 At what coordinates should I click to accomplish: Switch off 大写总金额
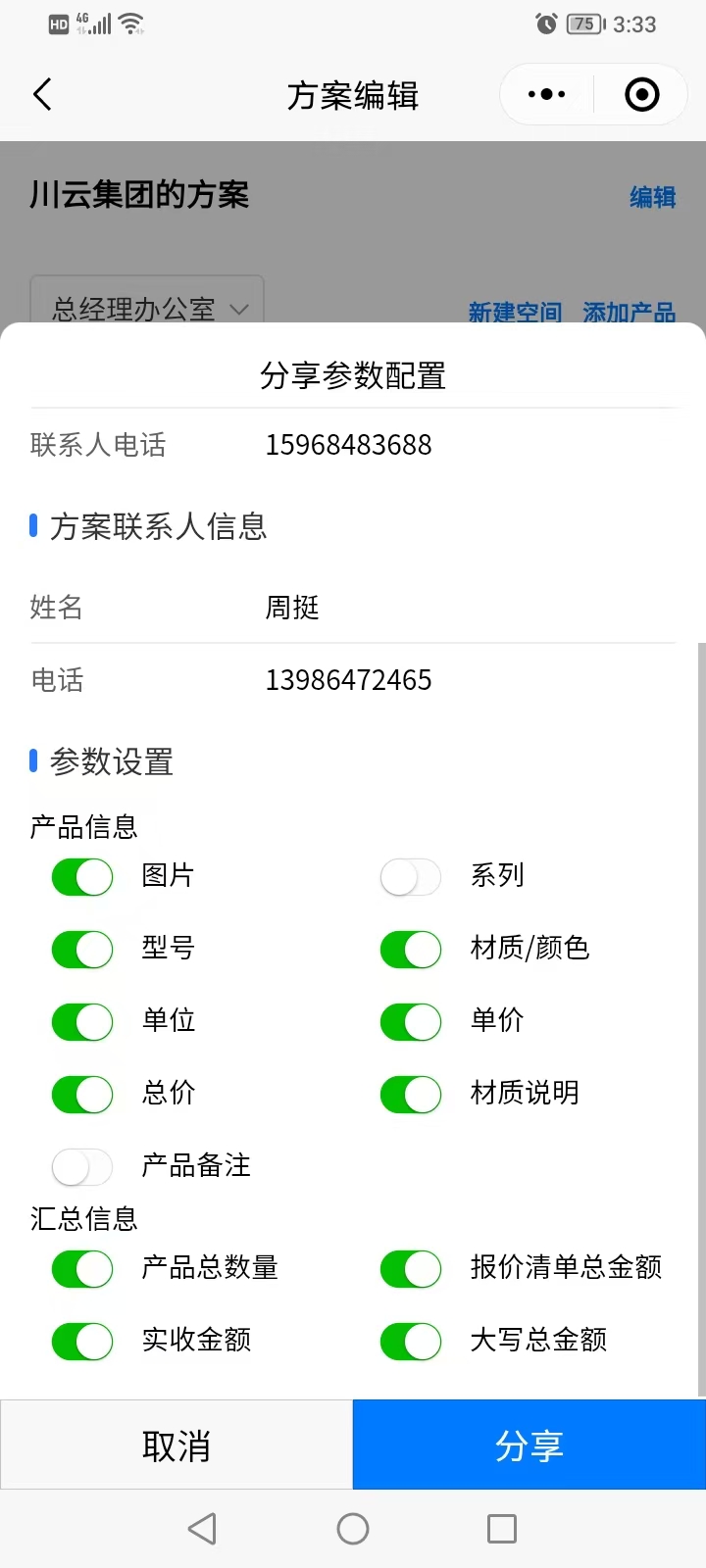tap(411, 1341)
